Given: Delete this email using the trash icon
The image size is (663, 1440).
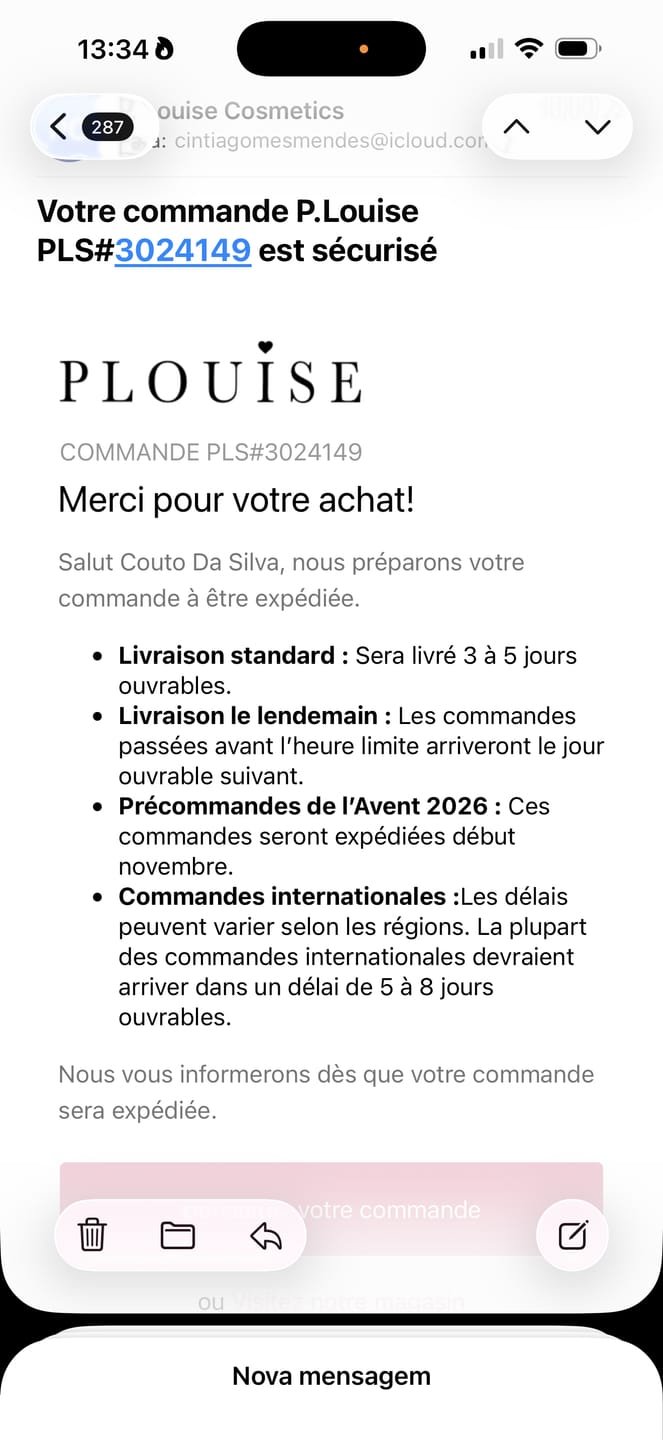Looking at the screenshot, I should (x=92, y=1236).
